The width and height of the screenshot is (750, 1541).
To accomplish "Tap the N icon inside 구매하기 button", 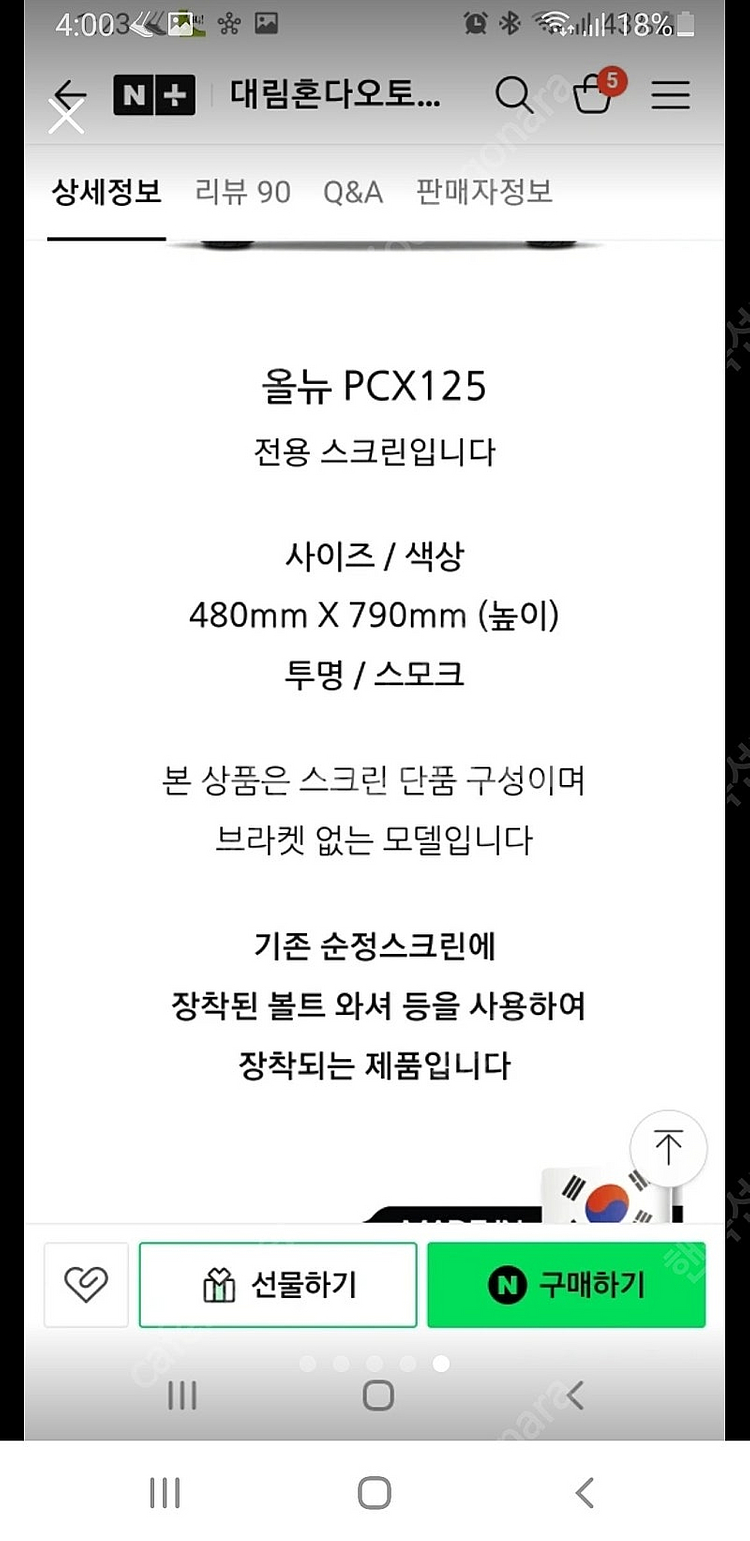I will [507, 1286].
